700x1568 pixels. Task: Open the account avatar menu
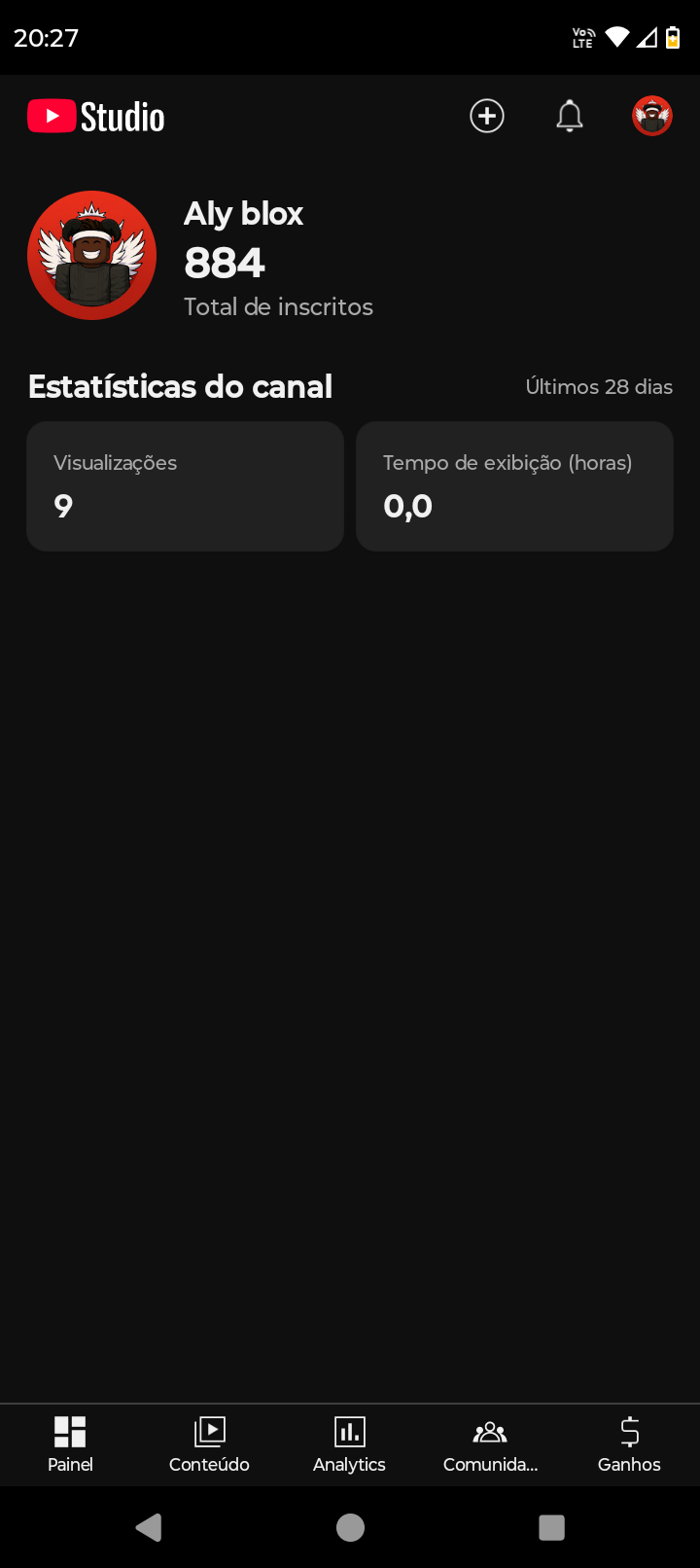coord(652,117)
